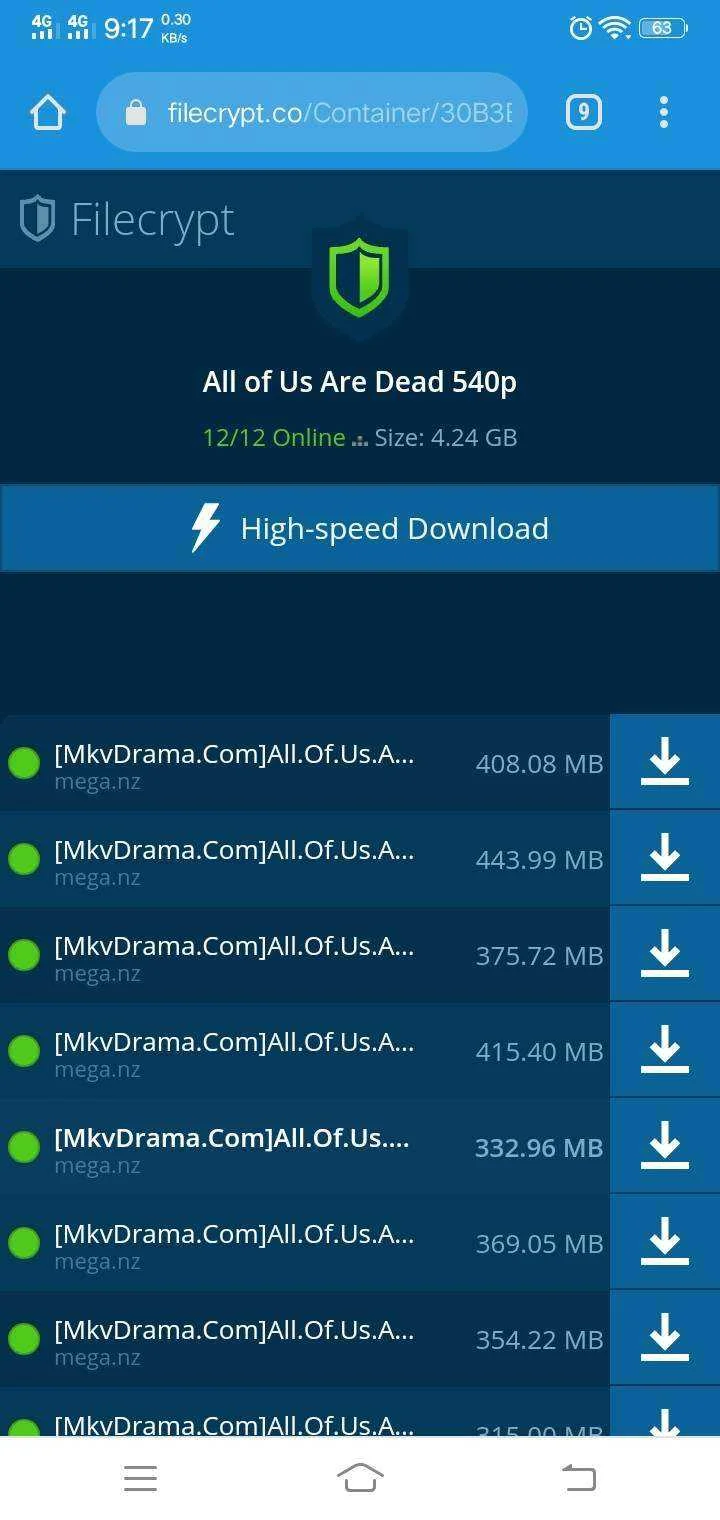
Task: Open the browser home page
Action: (48, 112)
